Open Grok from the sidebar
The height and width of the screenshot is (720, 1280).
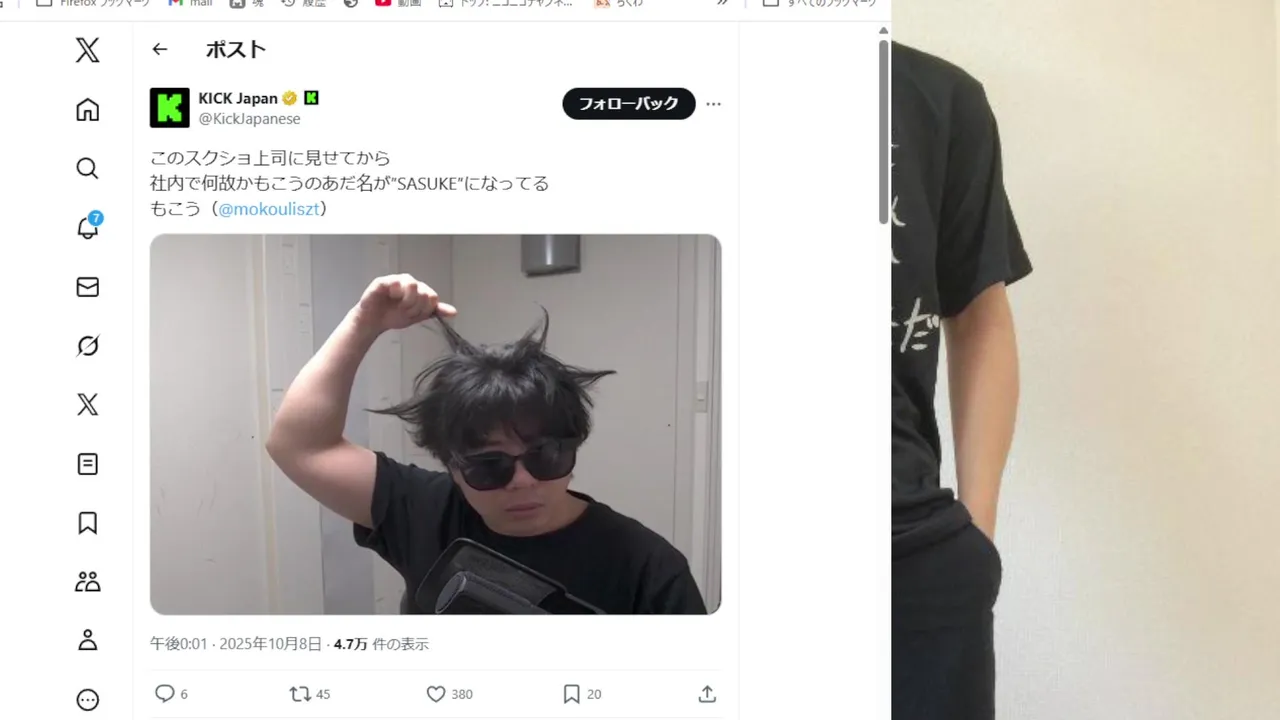coord(88,346)
